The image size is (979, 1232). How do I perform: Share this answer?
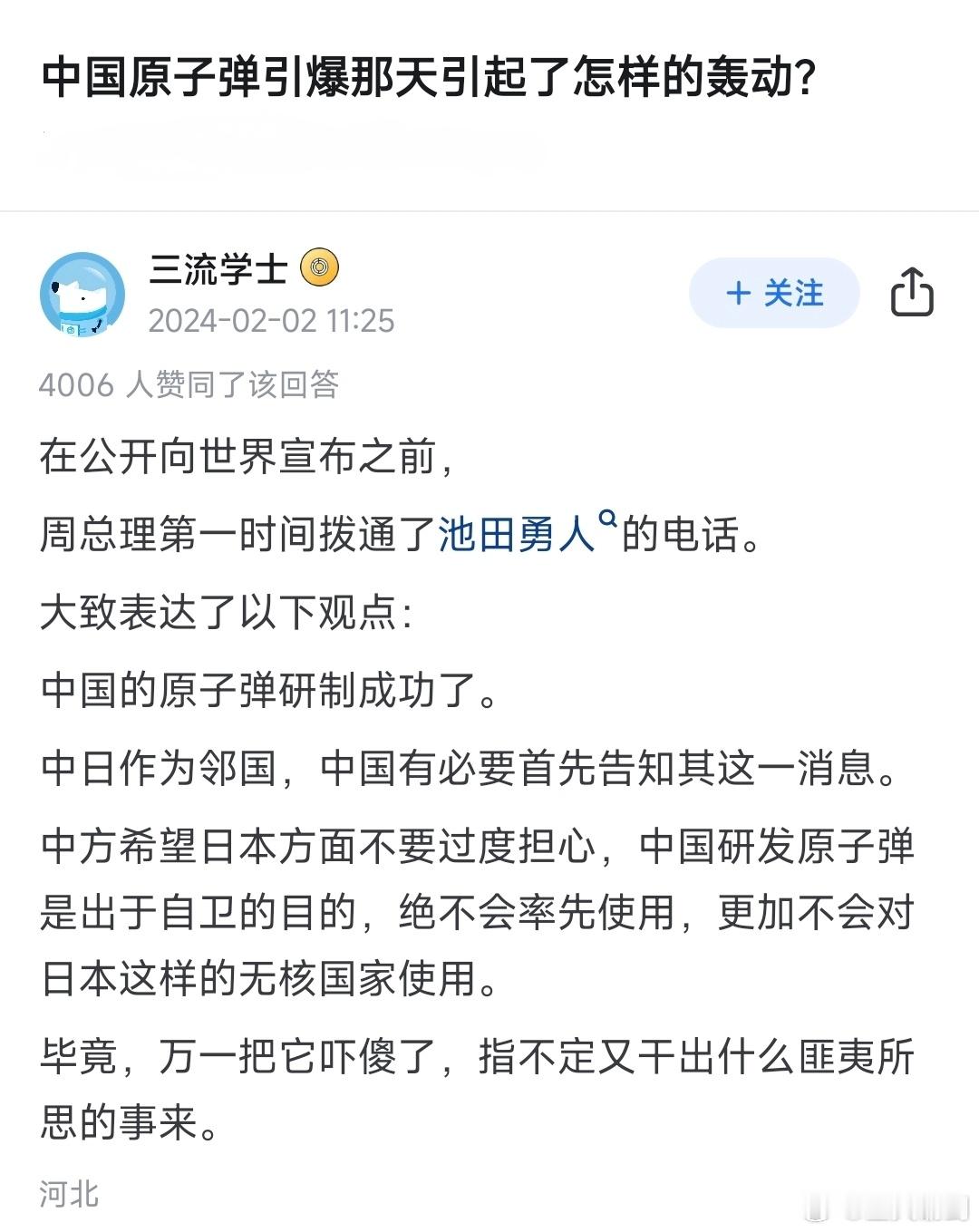tap(911, 292)
